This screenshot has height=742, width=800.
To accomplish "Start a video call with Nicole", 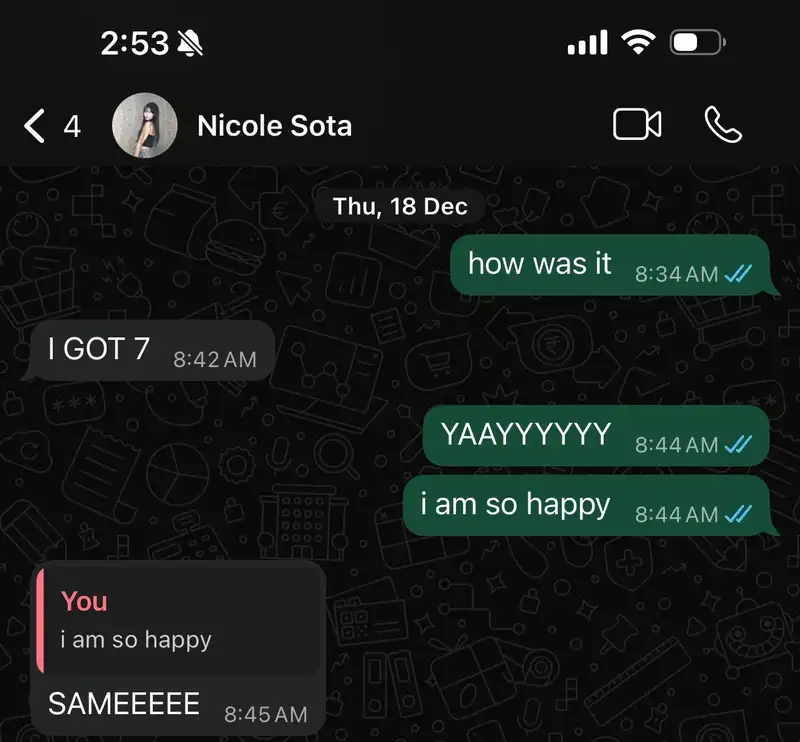I will click(x=637, y=125).
